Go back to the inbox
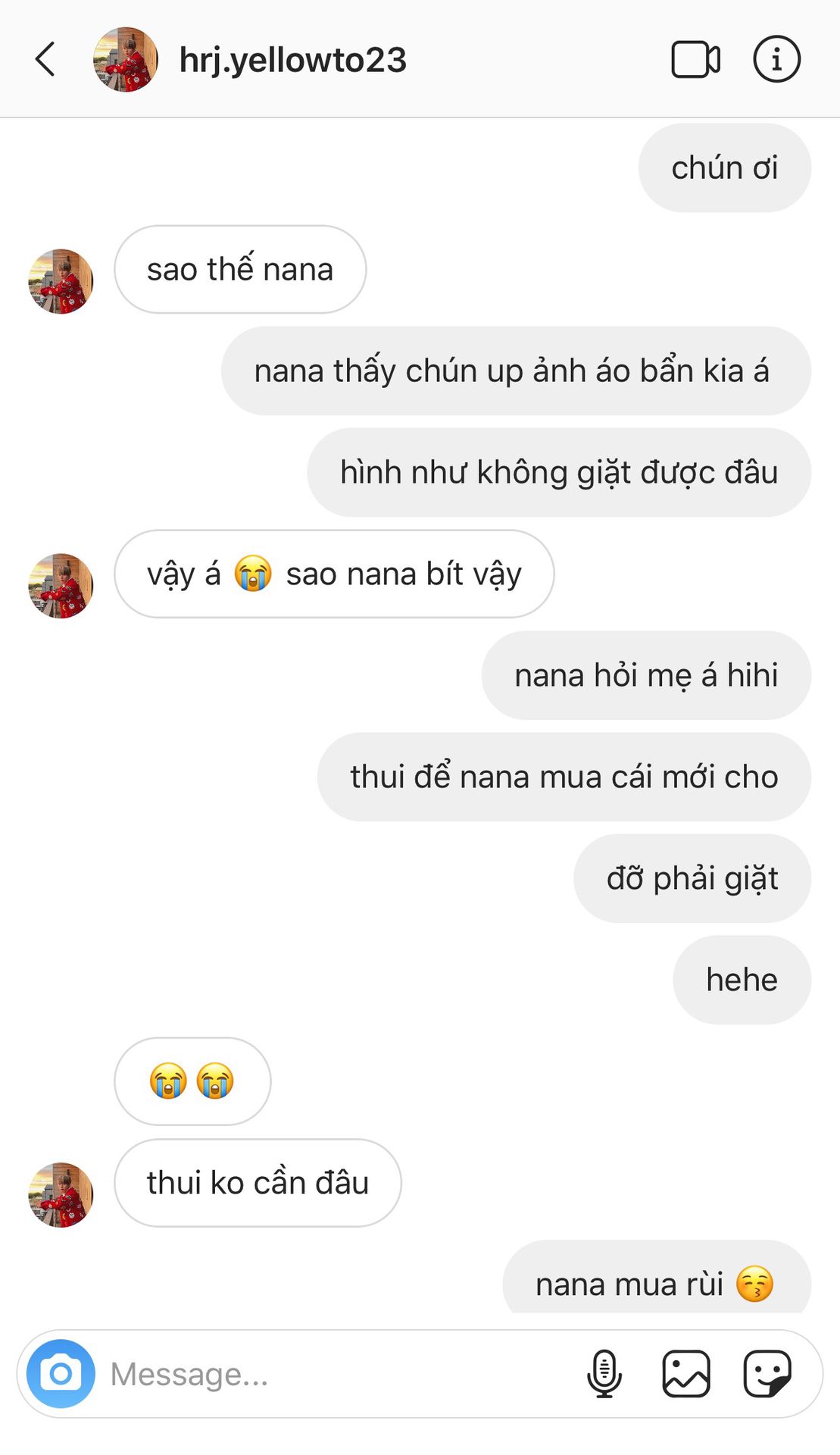The width and height of the screenshot is (840, 1455). (x=45, y=59)
